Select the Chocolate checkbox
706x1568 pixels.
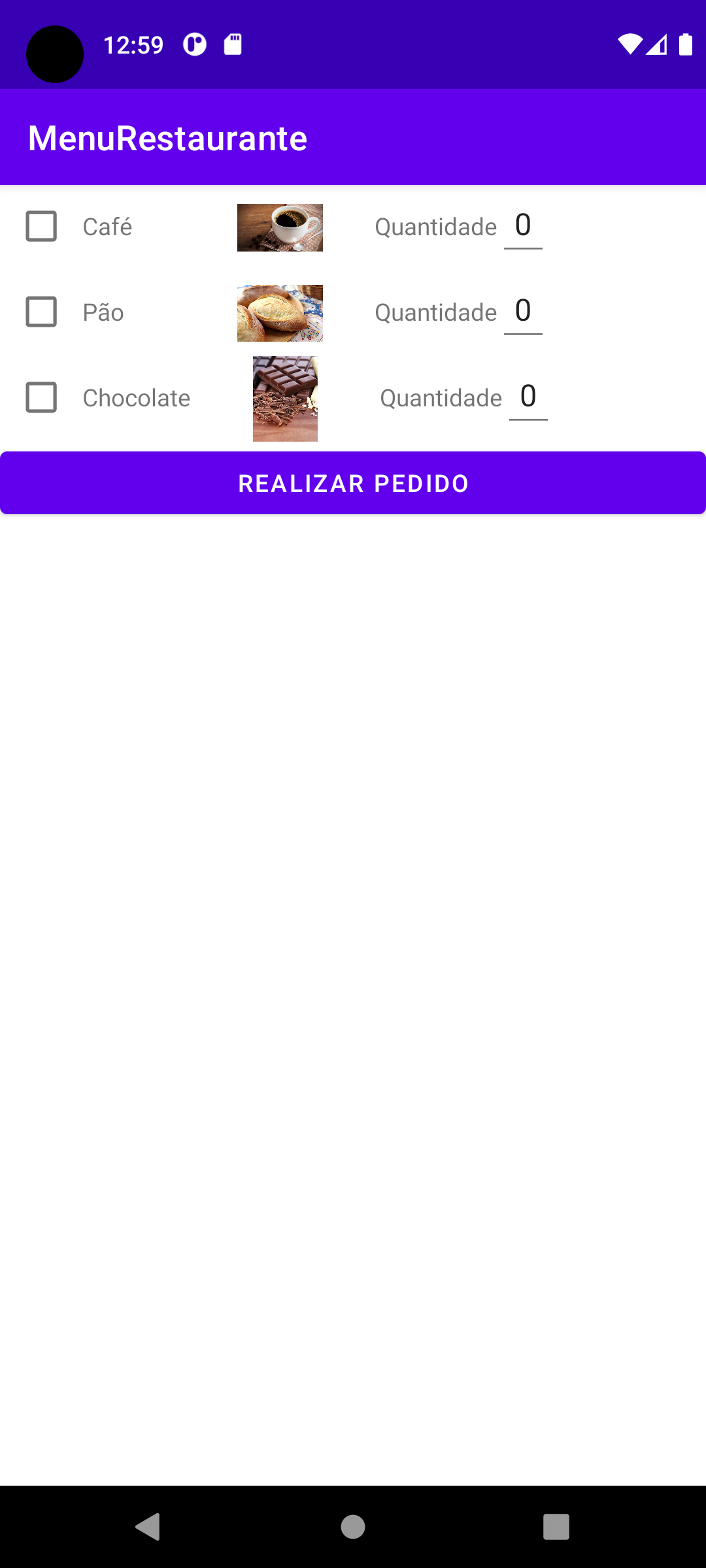click(41, 398)
